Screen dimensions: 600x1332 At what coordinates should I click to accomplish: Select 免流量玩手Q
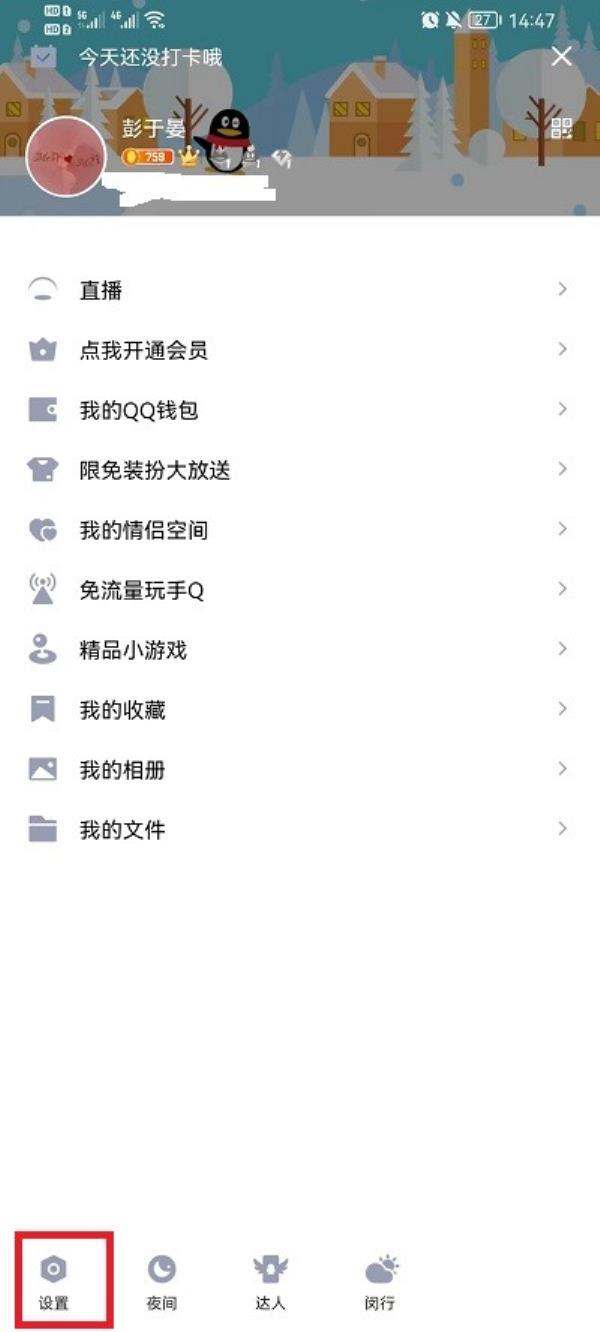click(300, 590)
